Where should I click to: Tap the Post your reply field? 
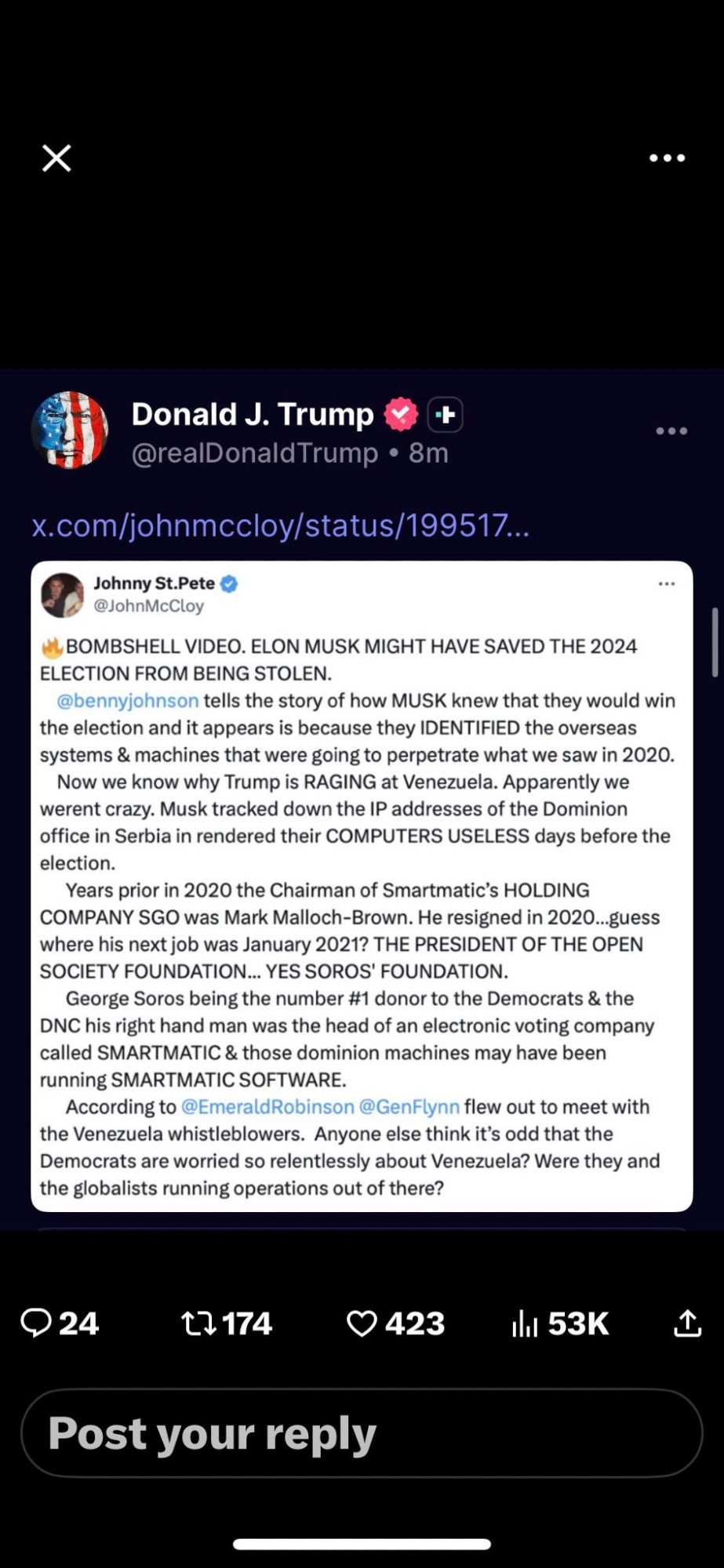pos(362,1433)
